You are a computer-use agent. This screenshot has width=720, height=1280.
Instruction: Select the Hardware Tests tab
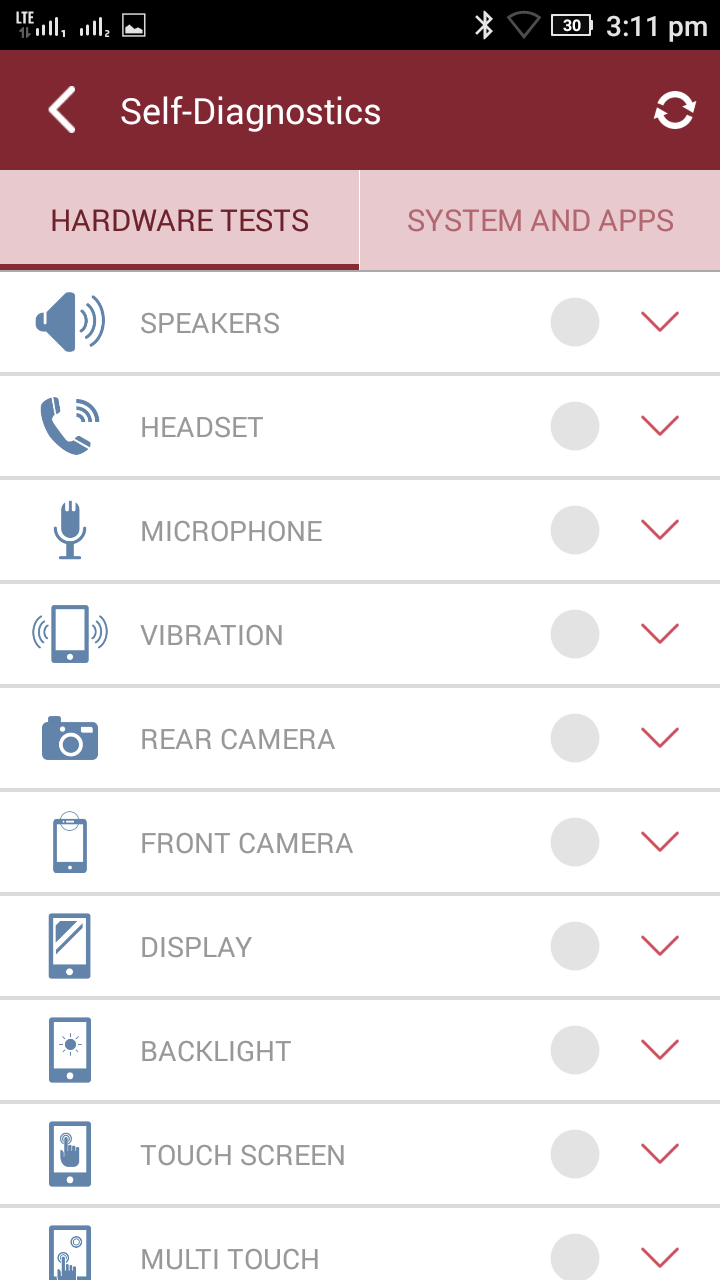180,220
